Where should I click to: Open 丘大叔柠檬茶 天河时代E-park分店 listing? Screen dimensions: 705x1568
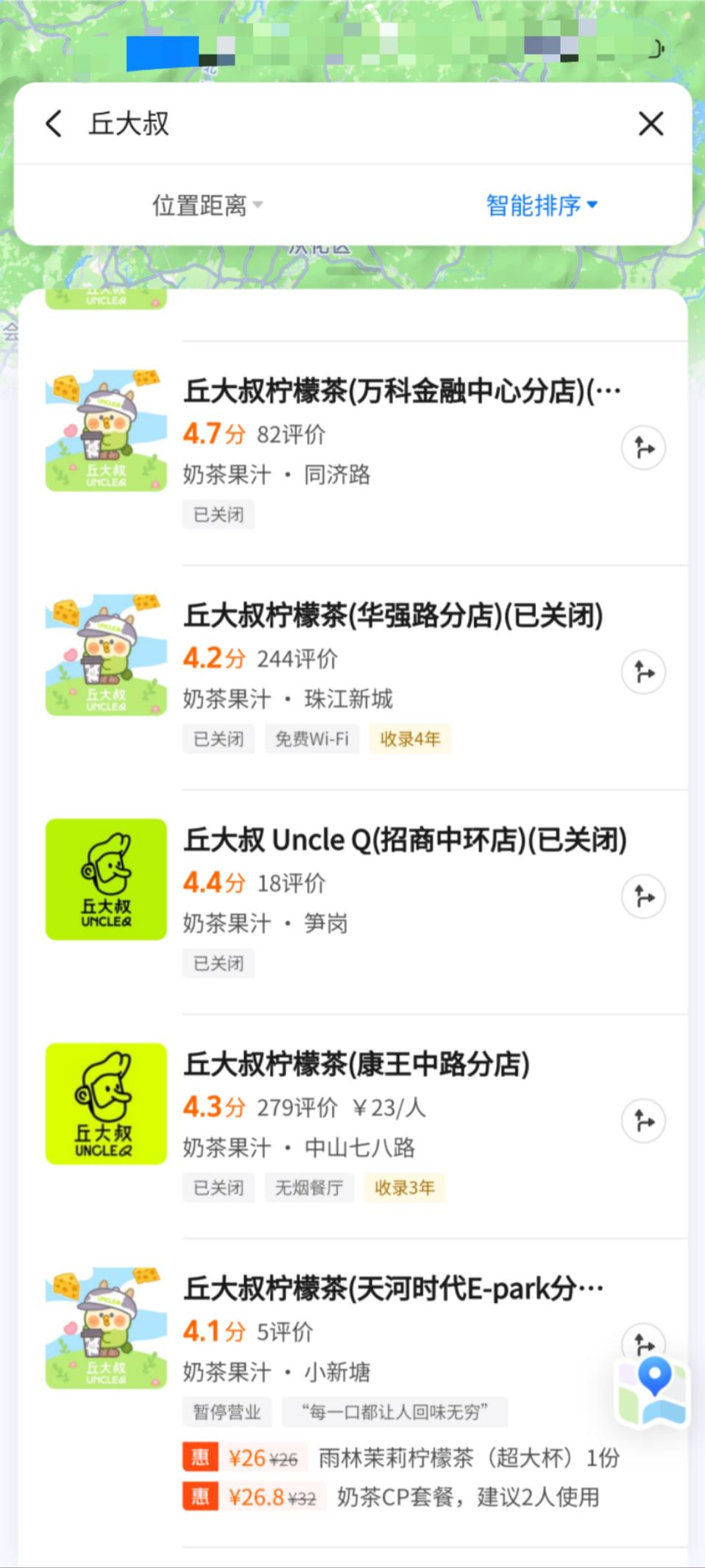[x=393, y=1289]
